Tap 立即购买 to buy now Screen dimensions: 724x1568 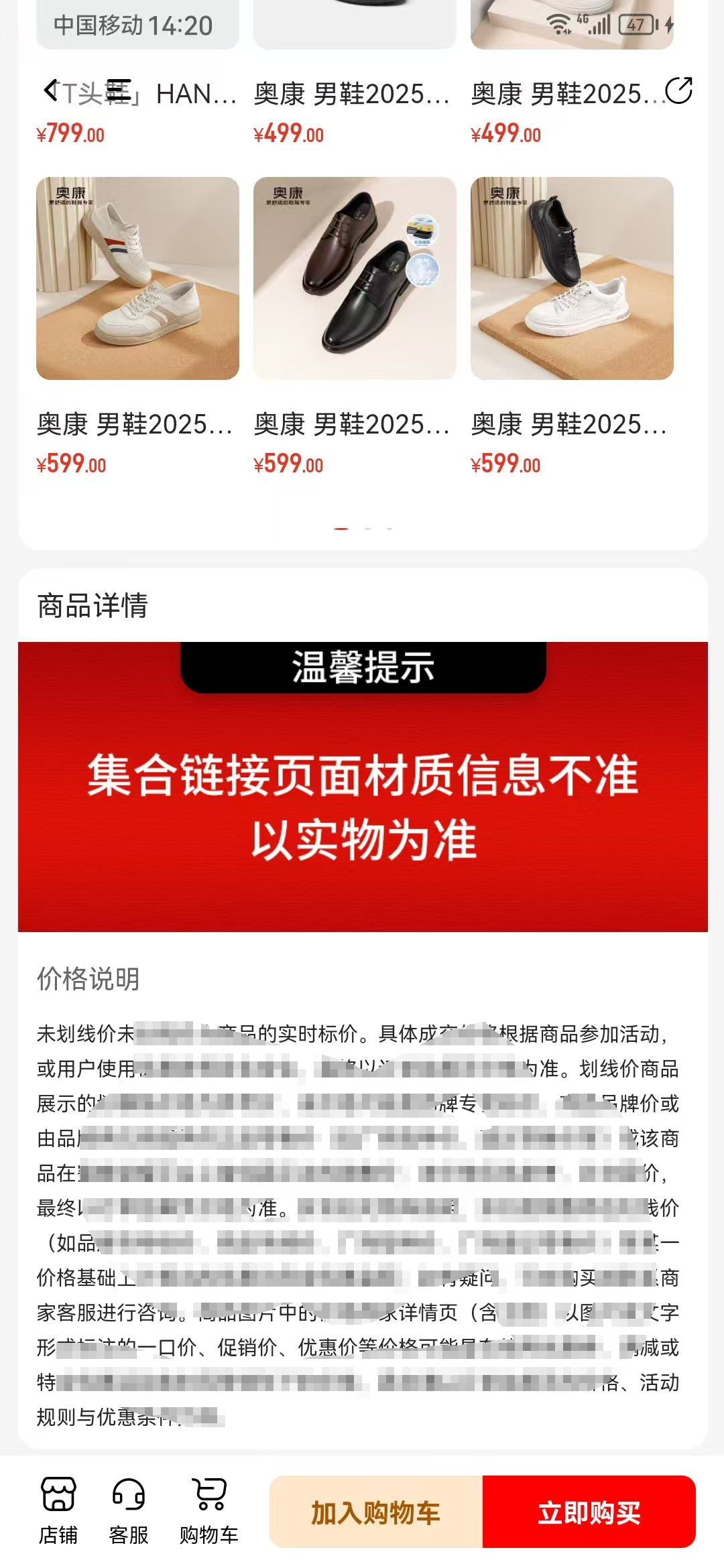click(589, 1512)
